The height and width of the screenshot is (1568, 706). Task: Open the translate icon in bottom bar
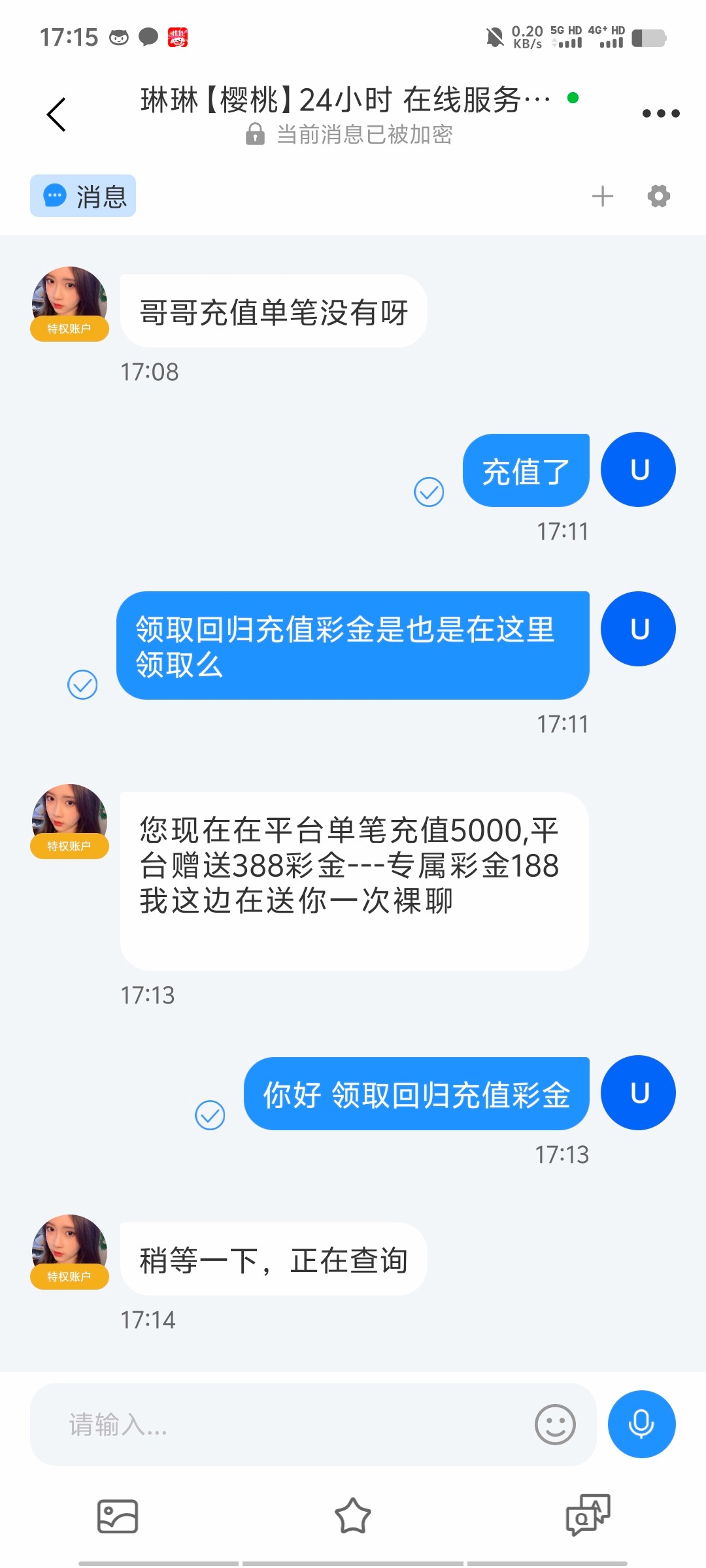point(588,1514)
